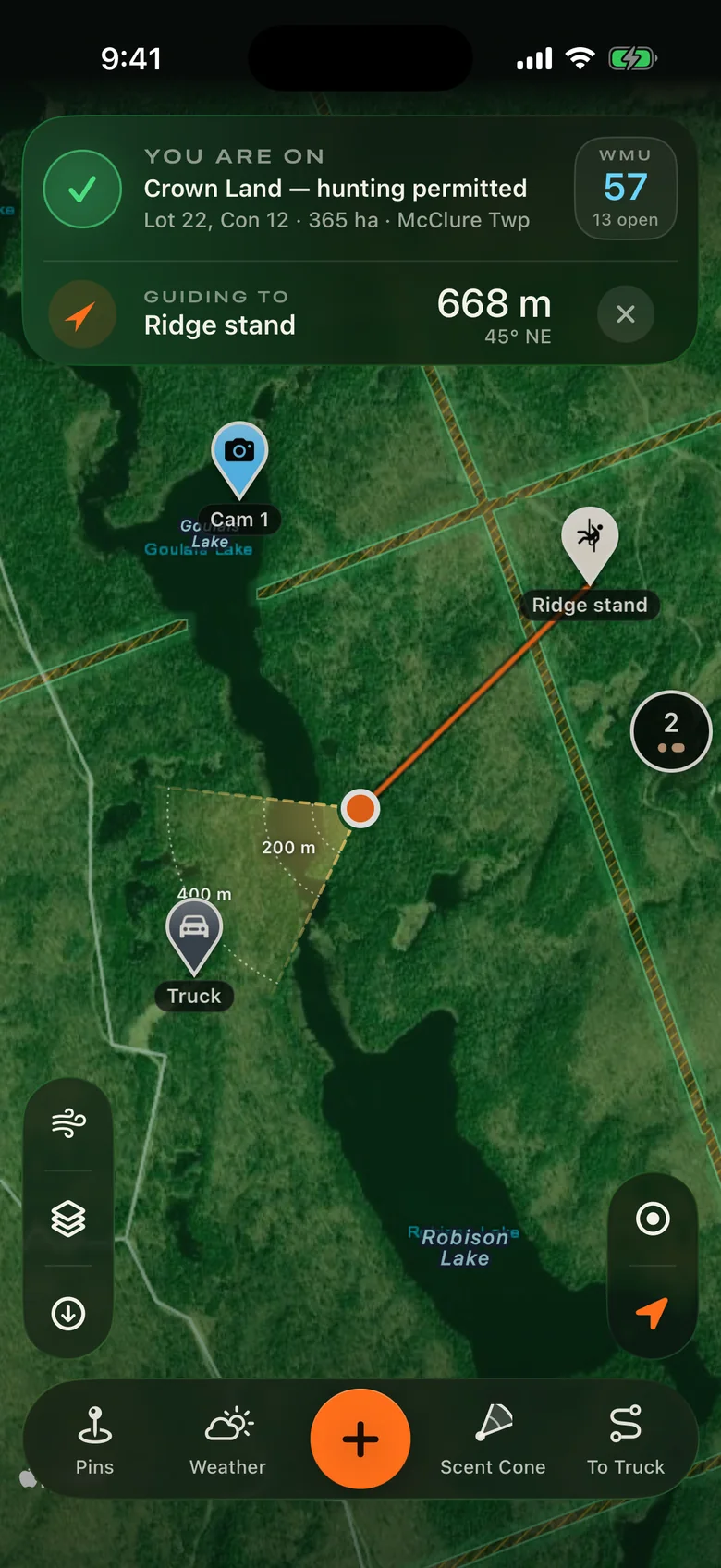
Task: Show the wind overlay
Action: (68, 1123)
